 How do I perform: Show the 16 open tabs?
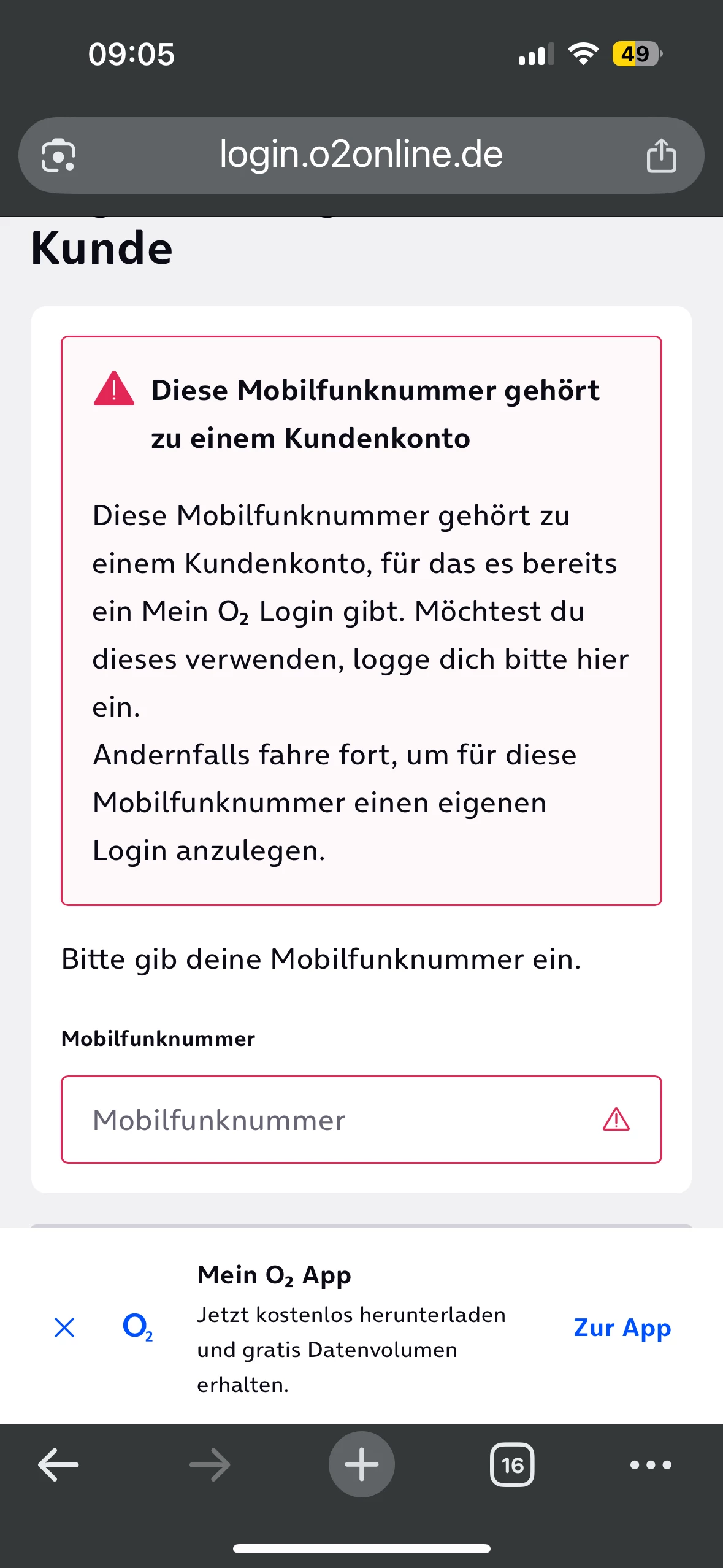512,1465
